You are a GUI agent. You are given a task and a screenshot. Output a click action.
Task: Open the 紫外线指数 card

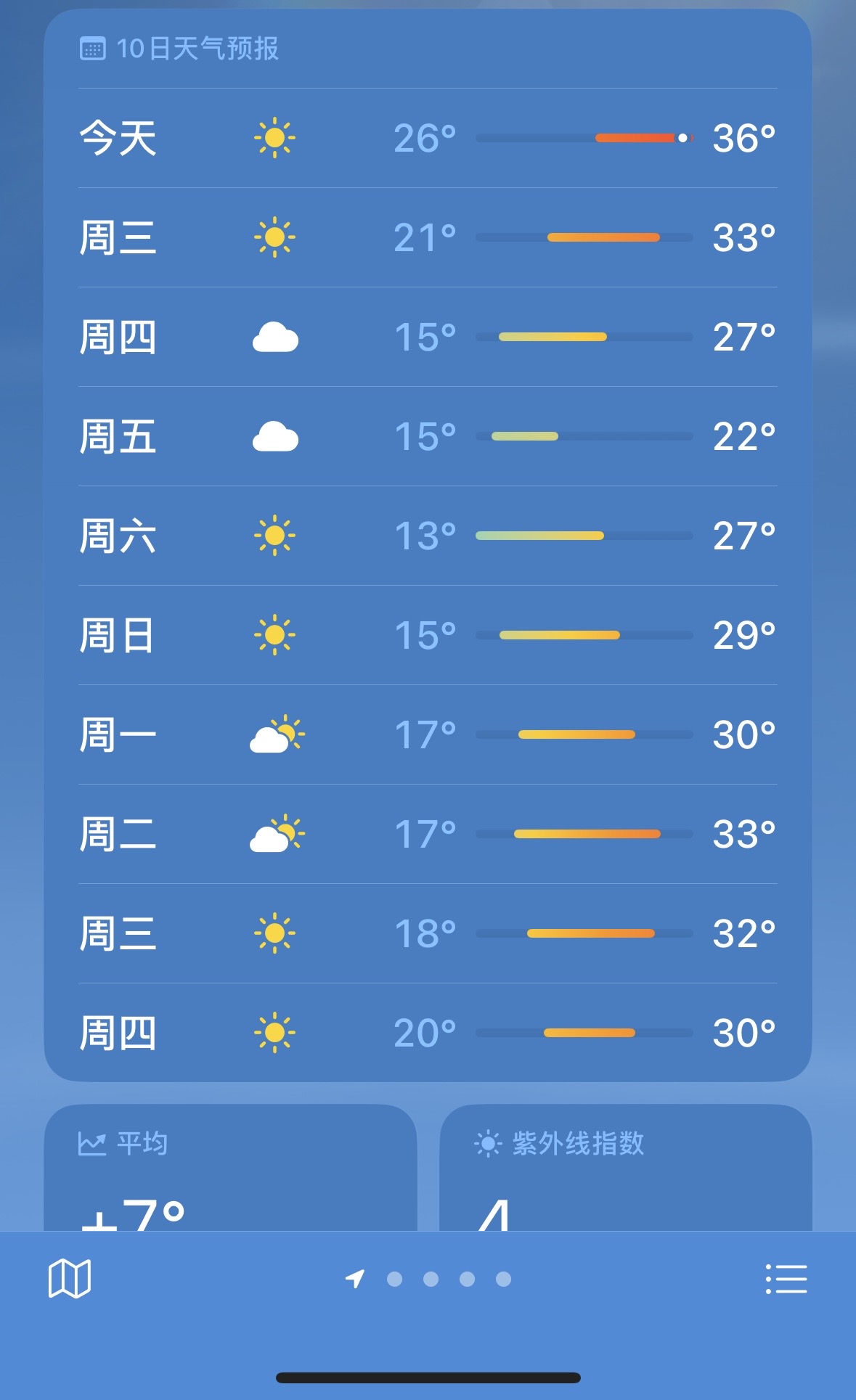point(626,1168)
